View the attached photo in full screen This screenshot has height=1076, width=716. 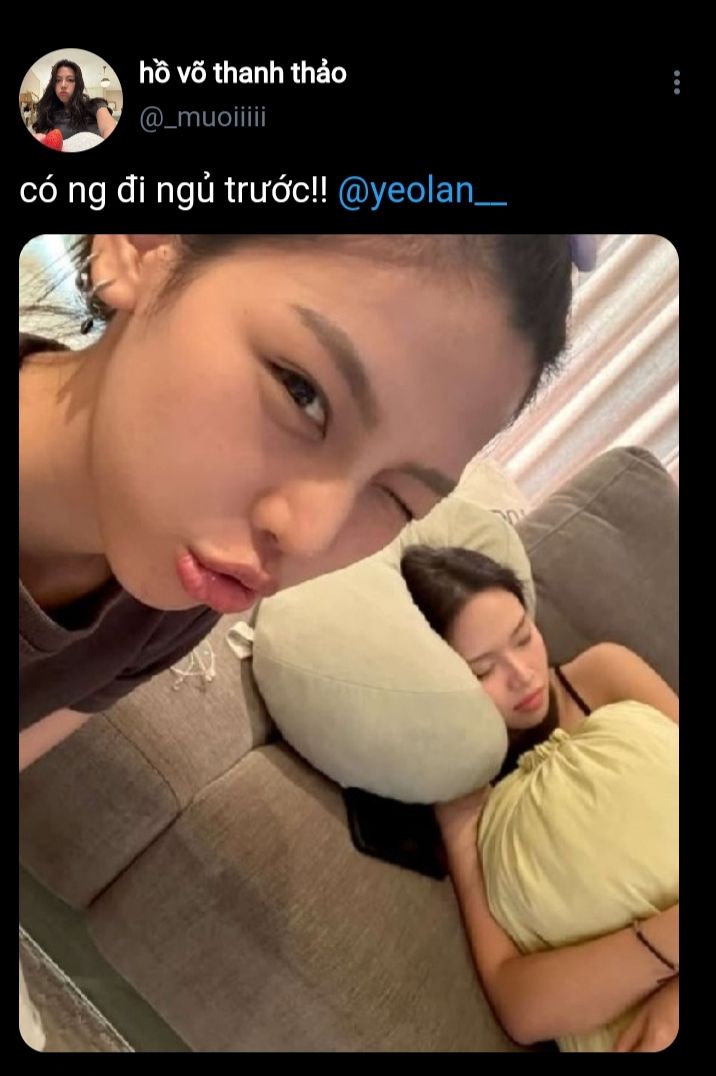click(348, 642)
